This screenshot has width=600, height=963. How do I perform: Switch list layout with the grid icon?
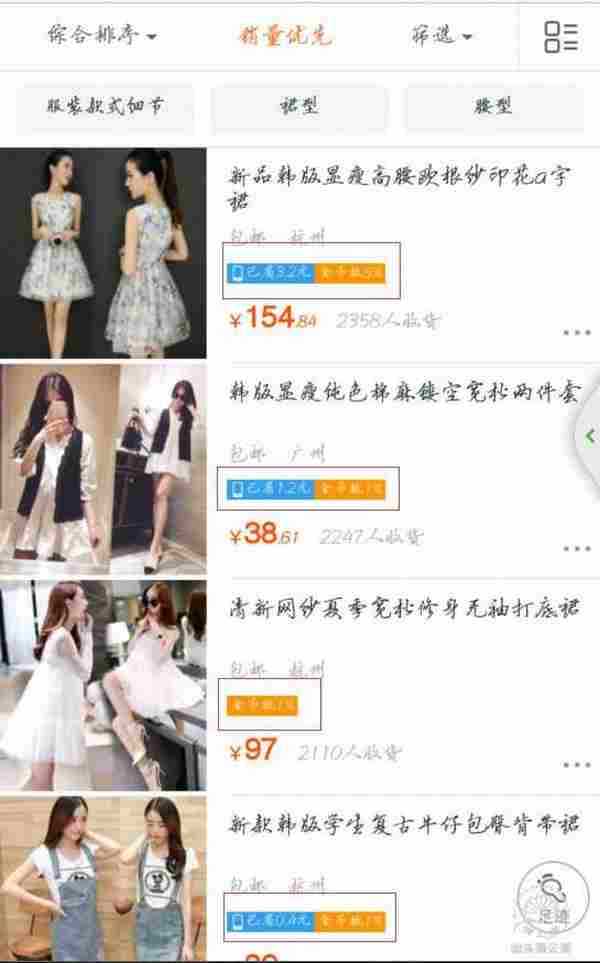coord(560,36)
